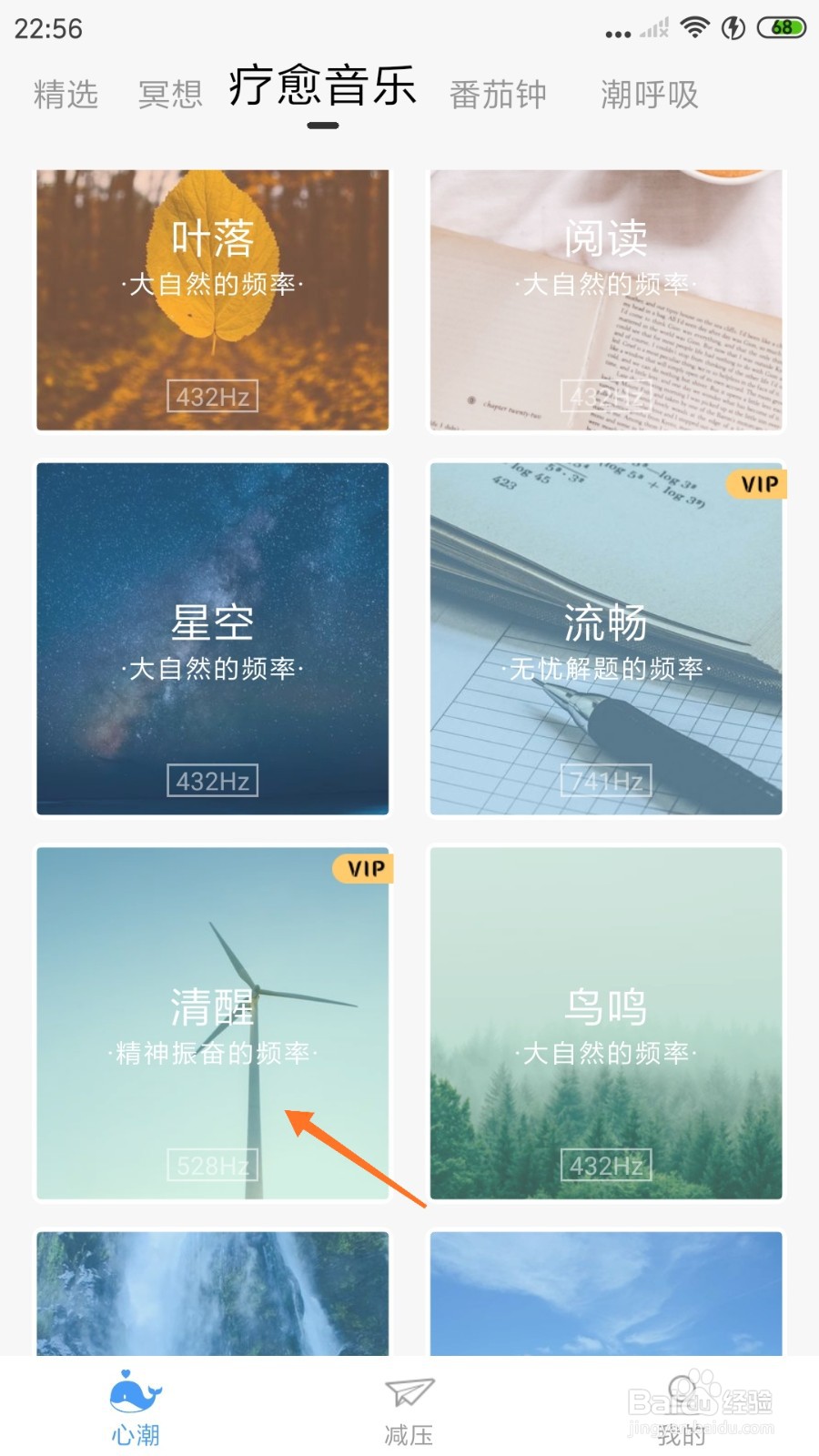Switch to the 冥想 tab
Viewport: 819px width, 1456px height.
(x=170, y=95)
